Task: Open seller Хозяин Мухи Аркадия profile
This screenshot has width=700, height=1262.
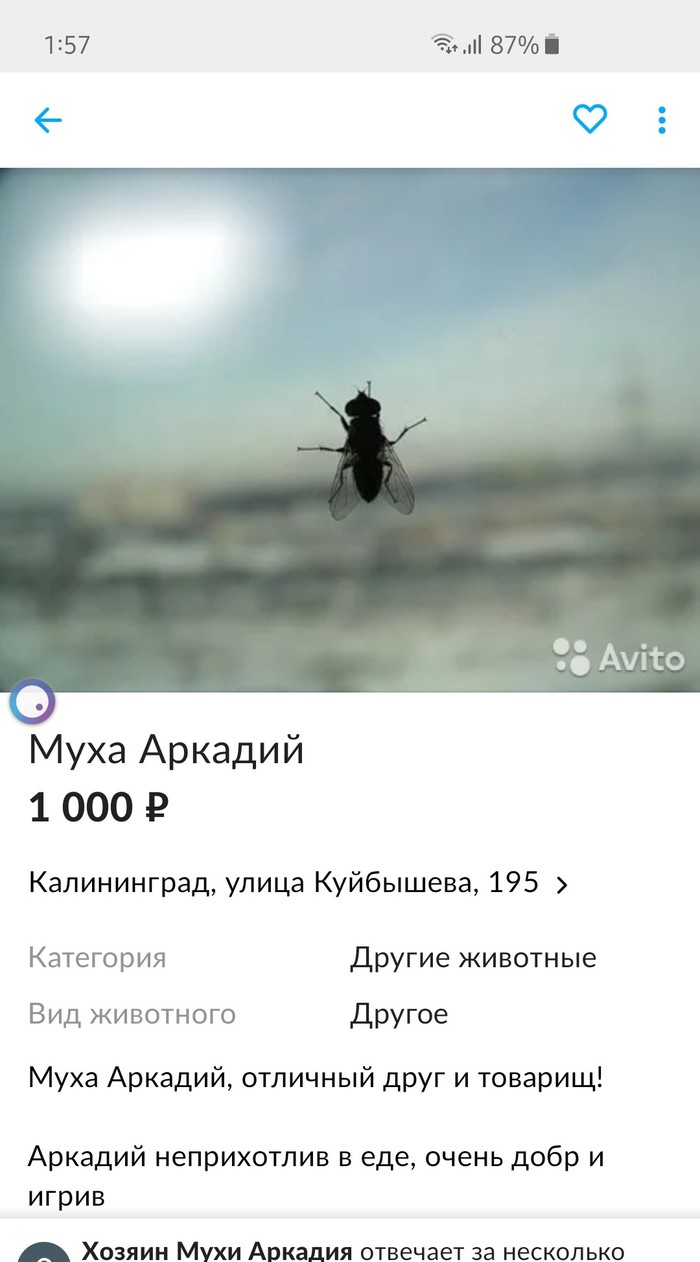Action: pos(216,1250)
